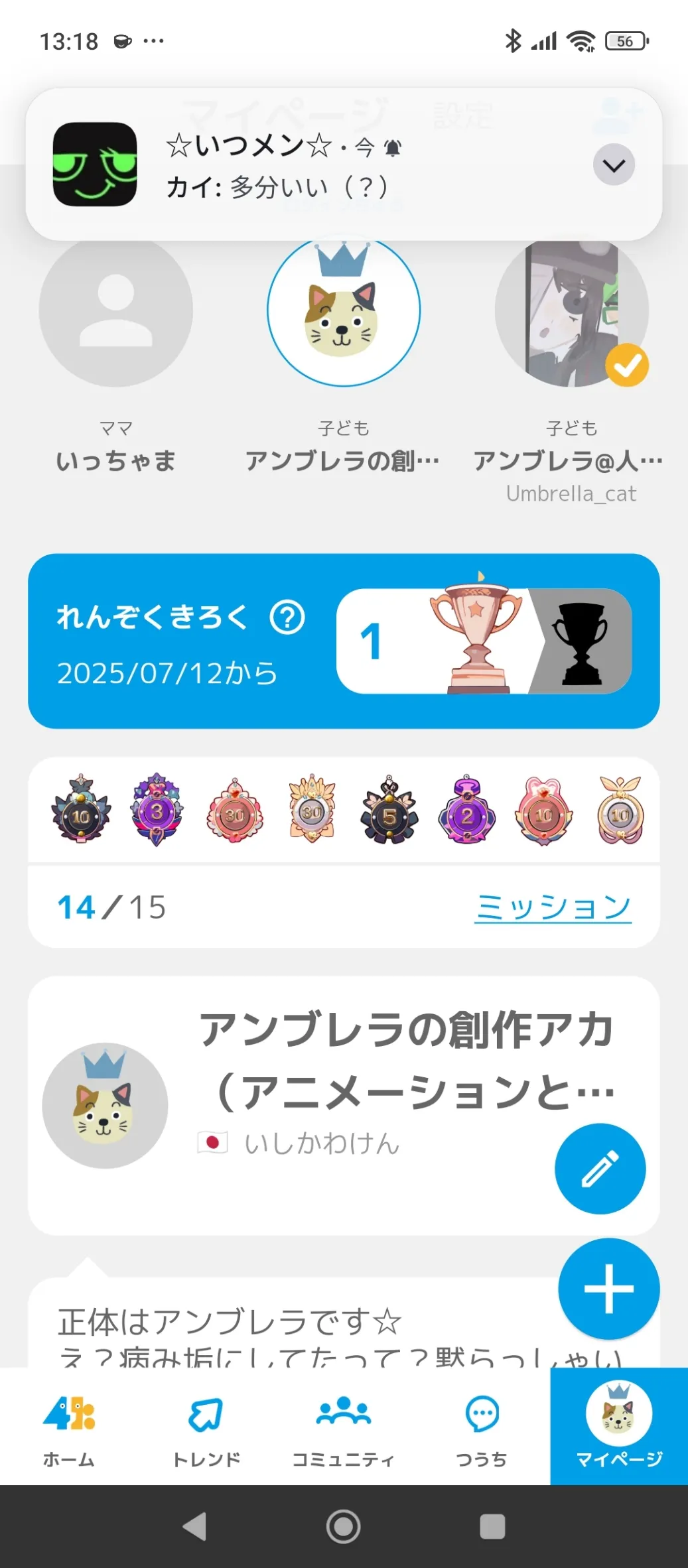Go to the ホーム tab

tap(69, 1426)
